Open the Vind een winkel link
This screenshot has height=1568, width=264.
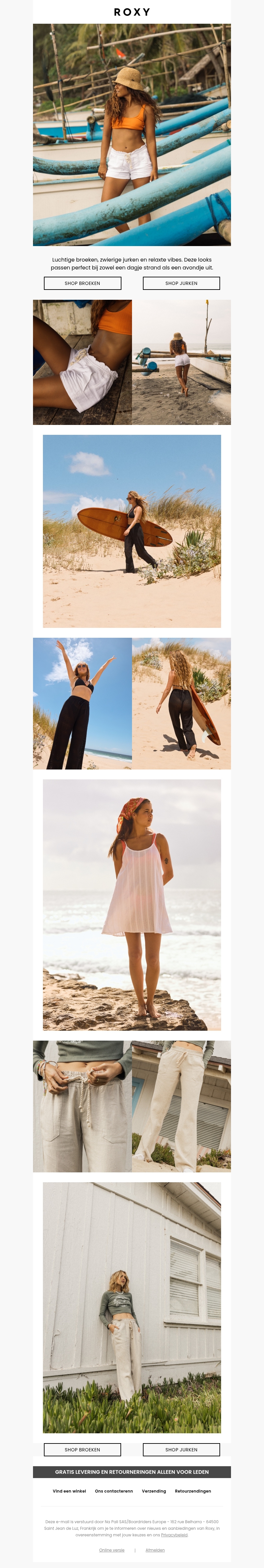(x=70, y=1491)
